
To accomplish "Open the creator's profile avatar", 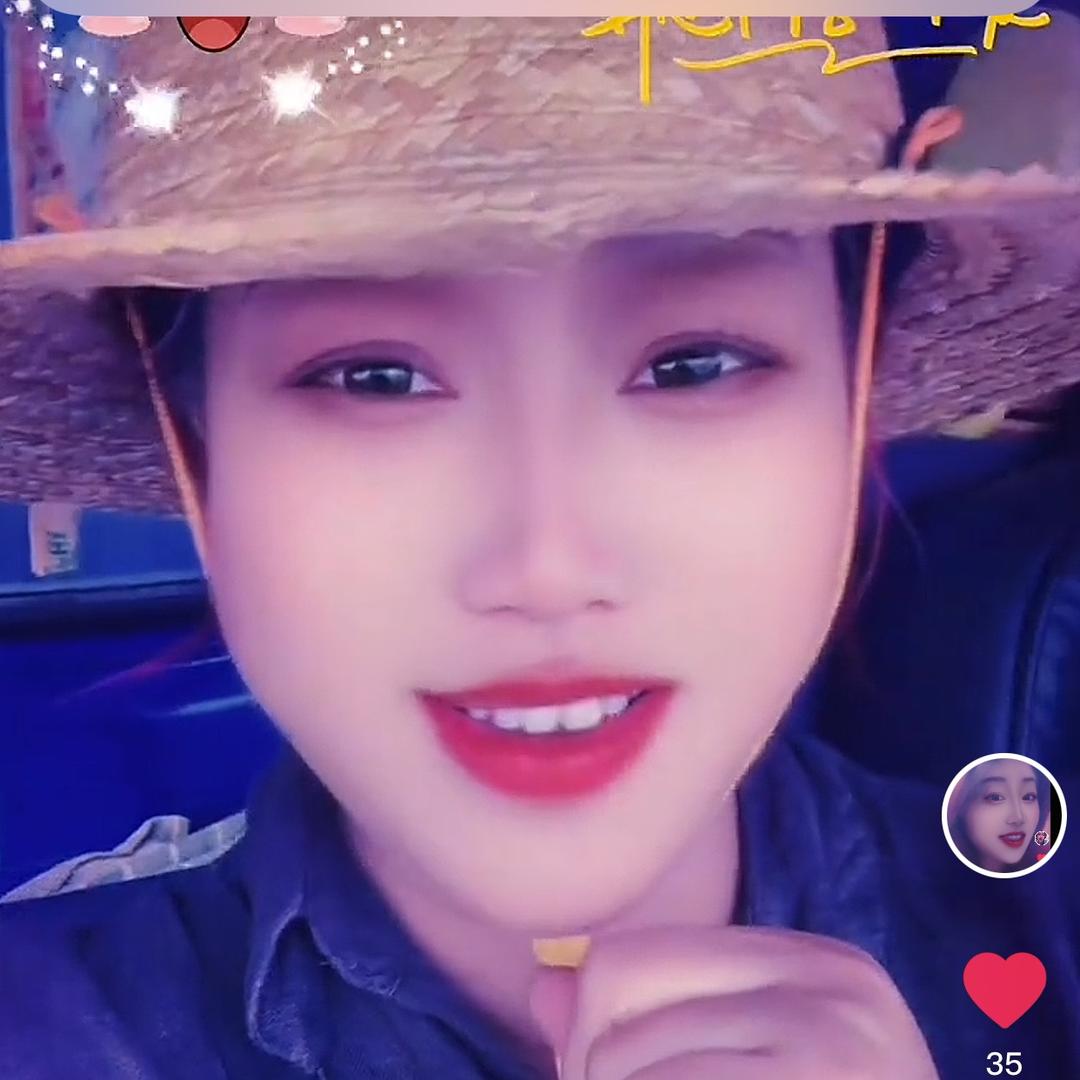I will 1003,815.
